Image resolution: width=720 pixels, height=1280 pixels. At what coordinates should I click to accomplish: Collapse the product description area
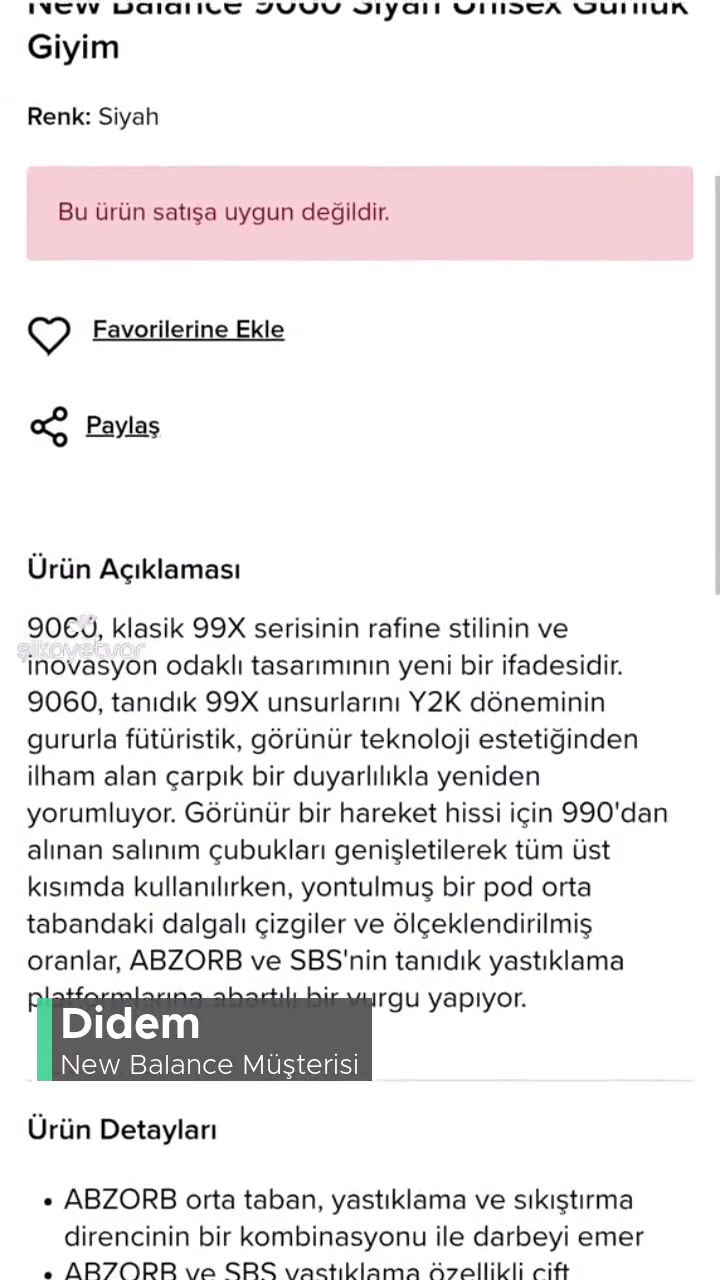pyautogui.click(x=133, y=568)
